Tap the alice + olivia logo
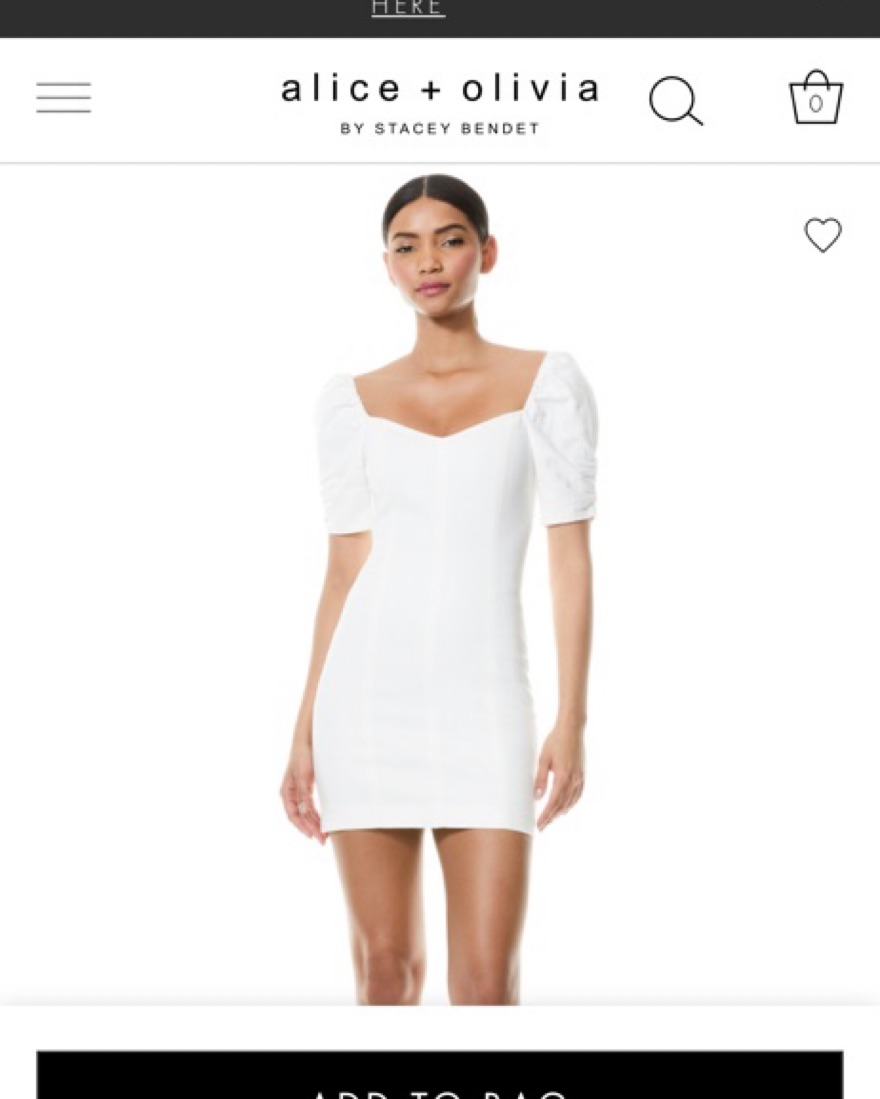 pyautogui.click(x=439, y=101)
